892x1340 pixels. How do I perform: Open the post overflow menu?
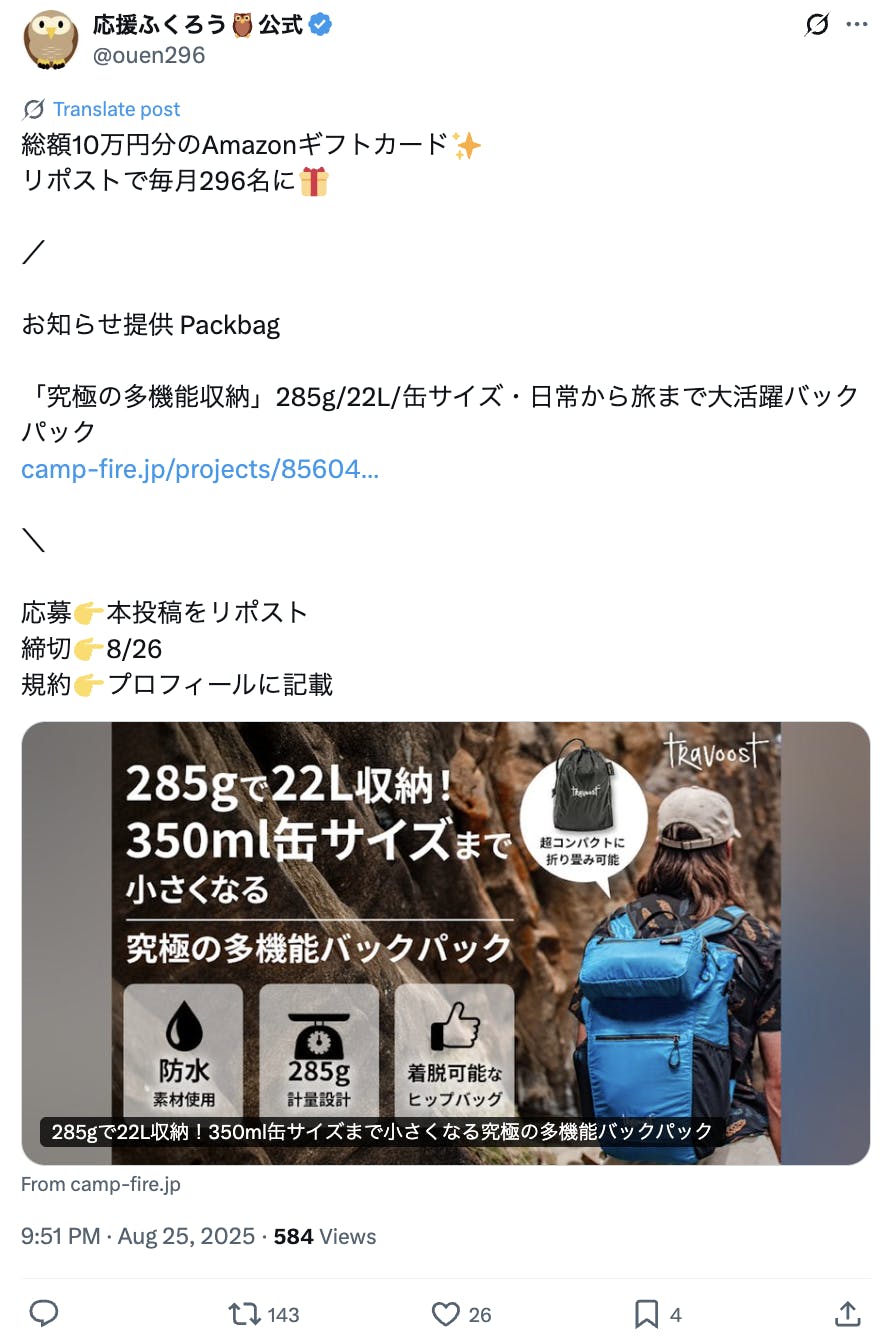coord(857,25)
